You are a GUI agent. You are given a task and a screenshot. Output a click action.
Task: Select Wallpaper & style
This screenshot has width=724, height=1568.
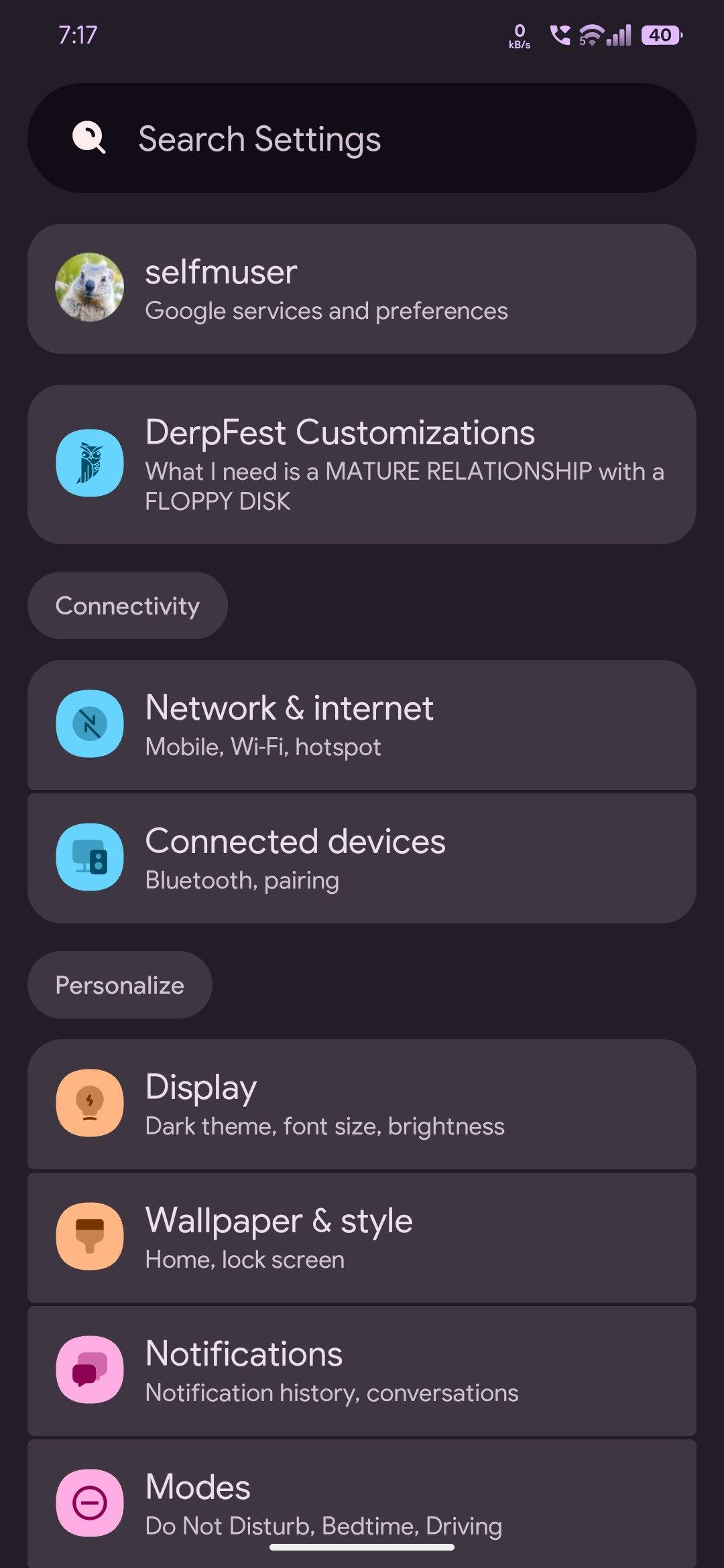tap(362, 1237)
